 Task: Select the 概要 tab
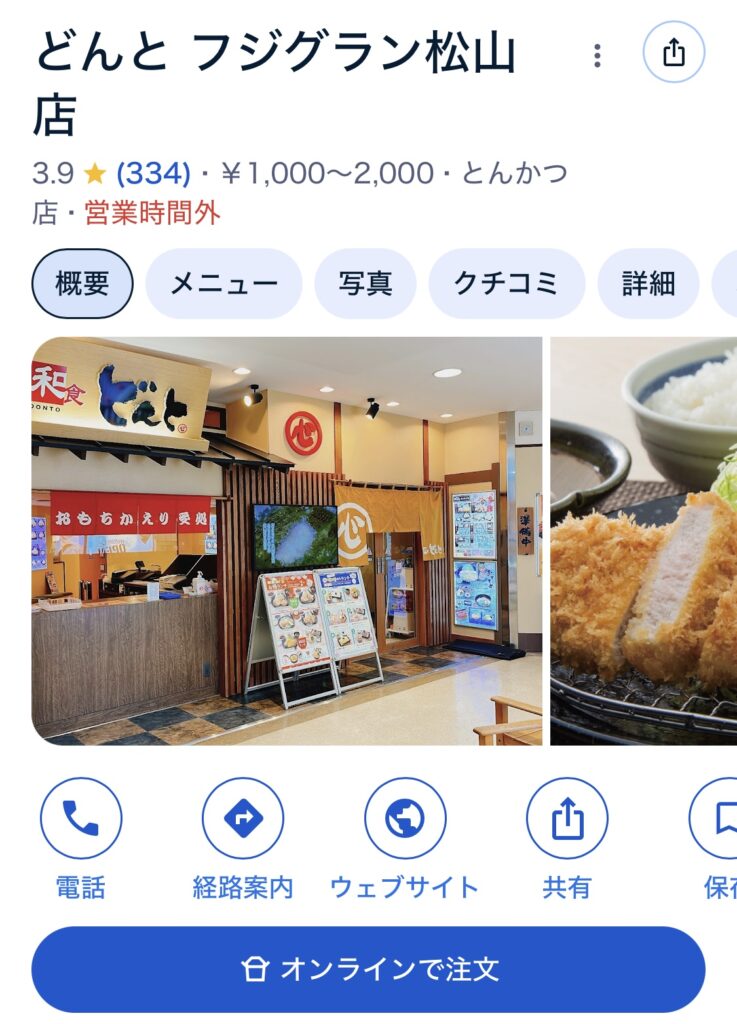tap(82, 284)
